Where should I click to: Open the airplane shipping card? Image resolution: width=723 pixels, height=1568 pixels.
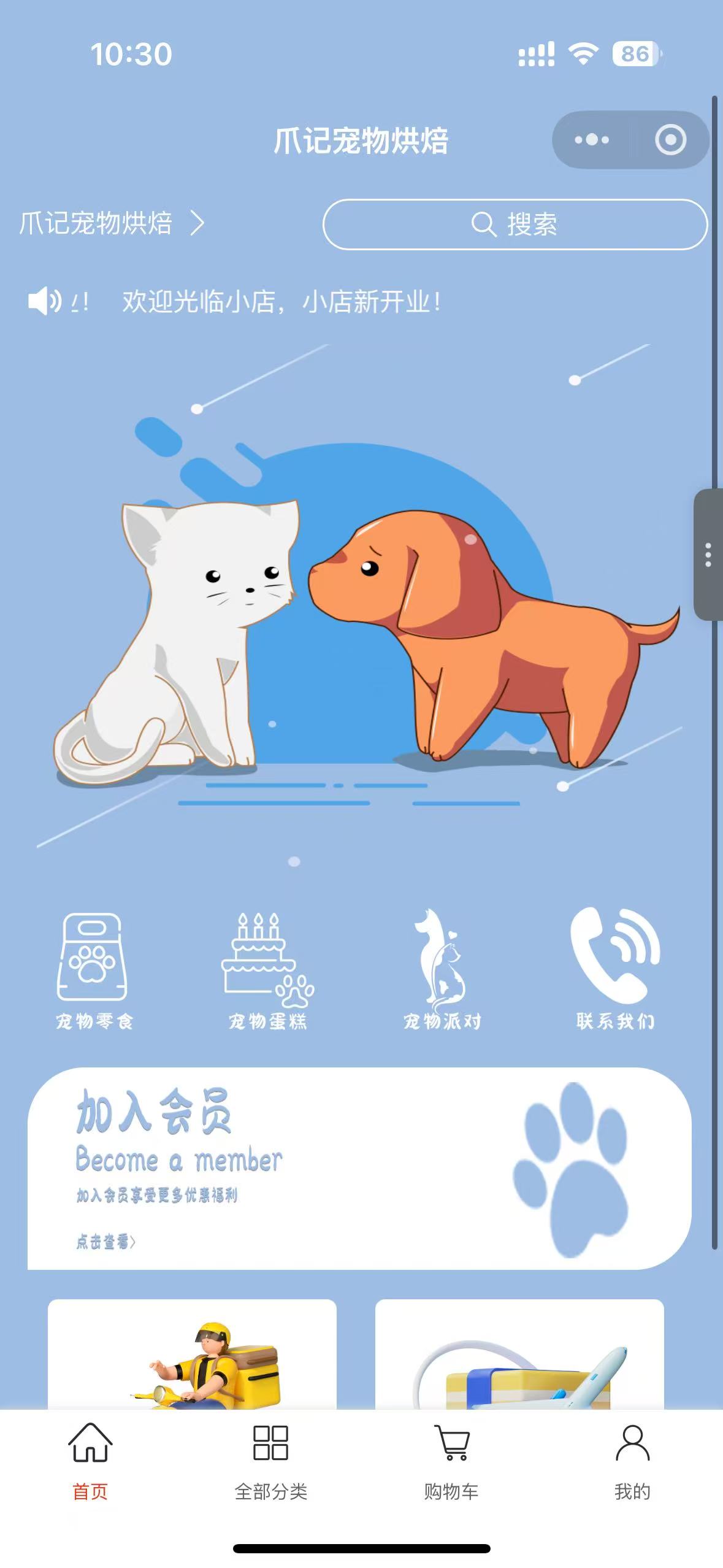(x=519, y=1355)
